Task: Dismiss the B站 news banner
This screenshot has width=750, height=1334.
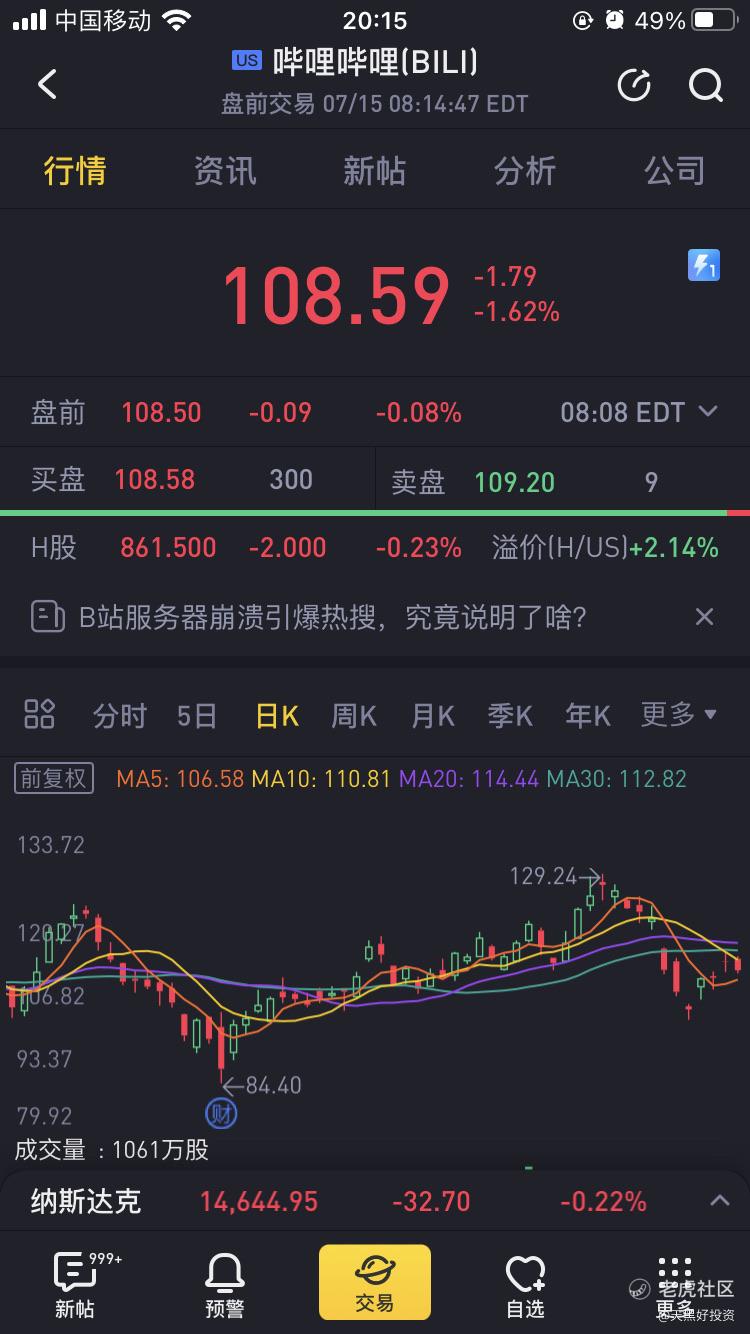Action: pyautogui.click(x=704, y=617)
